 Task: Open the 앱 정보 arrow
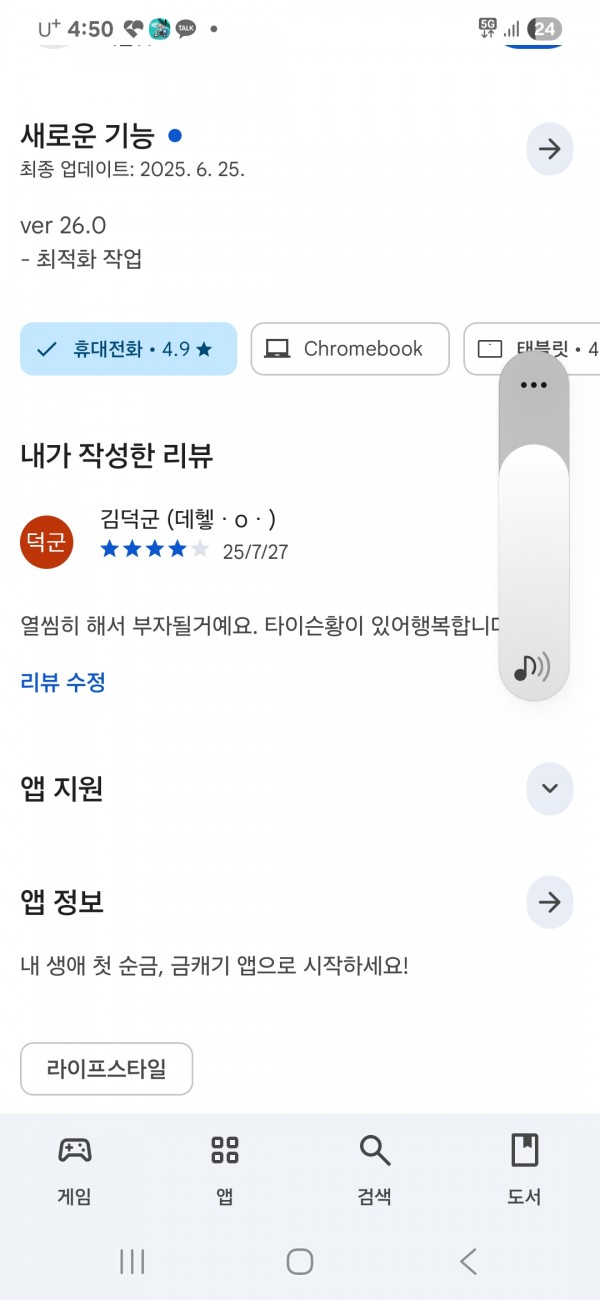[x=549, y=902]
